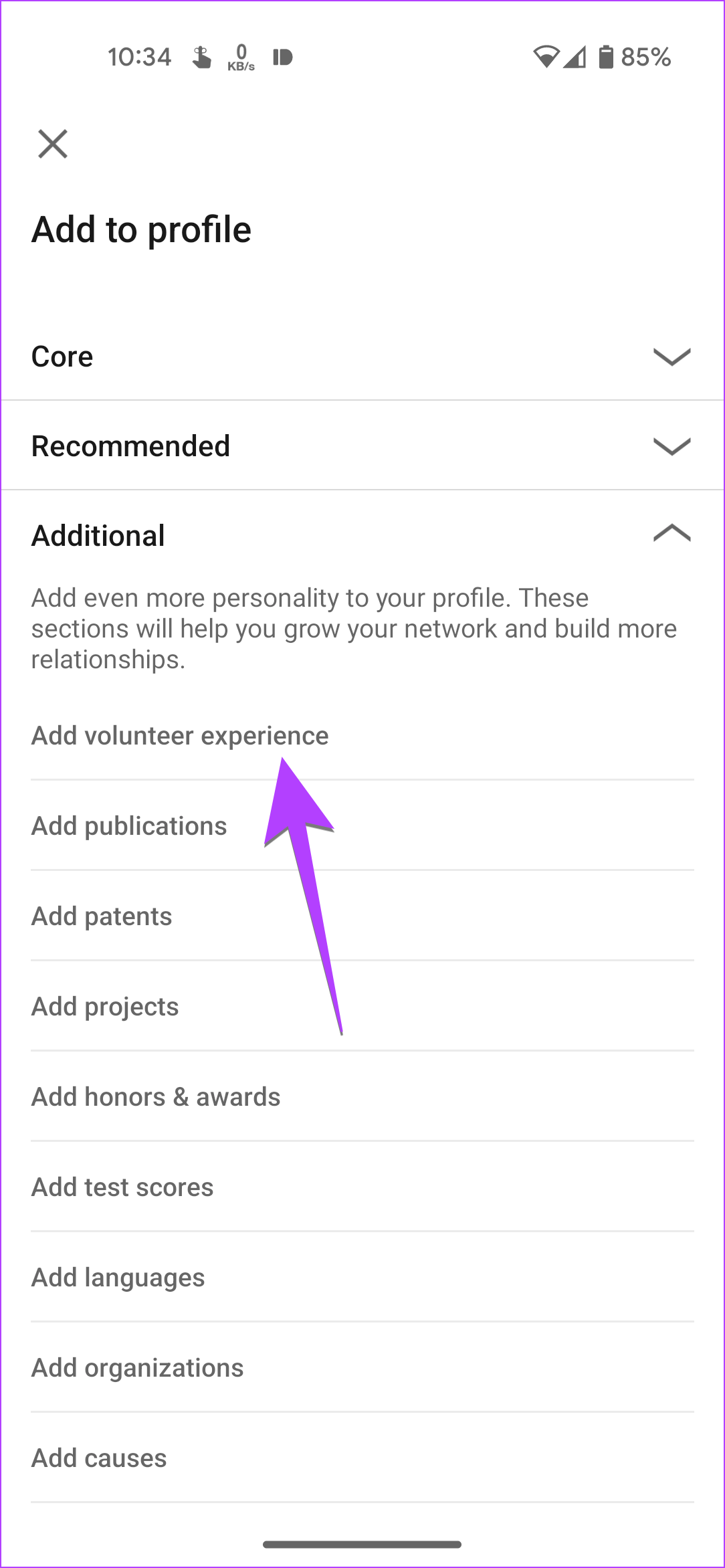The image size is (725, 1568).
Task: Choose Add organizations
Action: click(x=362, y=1367)
